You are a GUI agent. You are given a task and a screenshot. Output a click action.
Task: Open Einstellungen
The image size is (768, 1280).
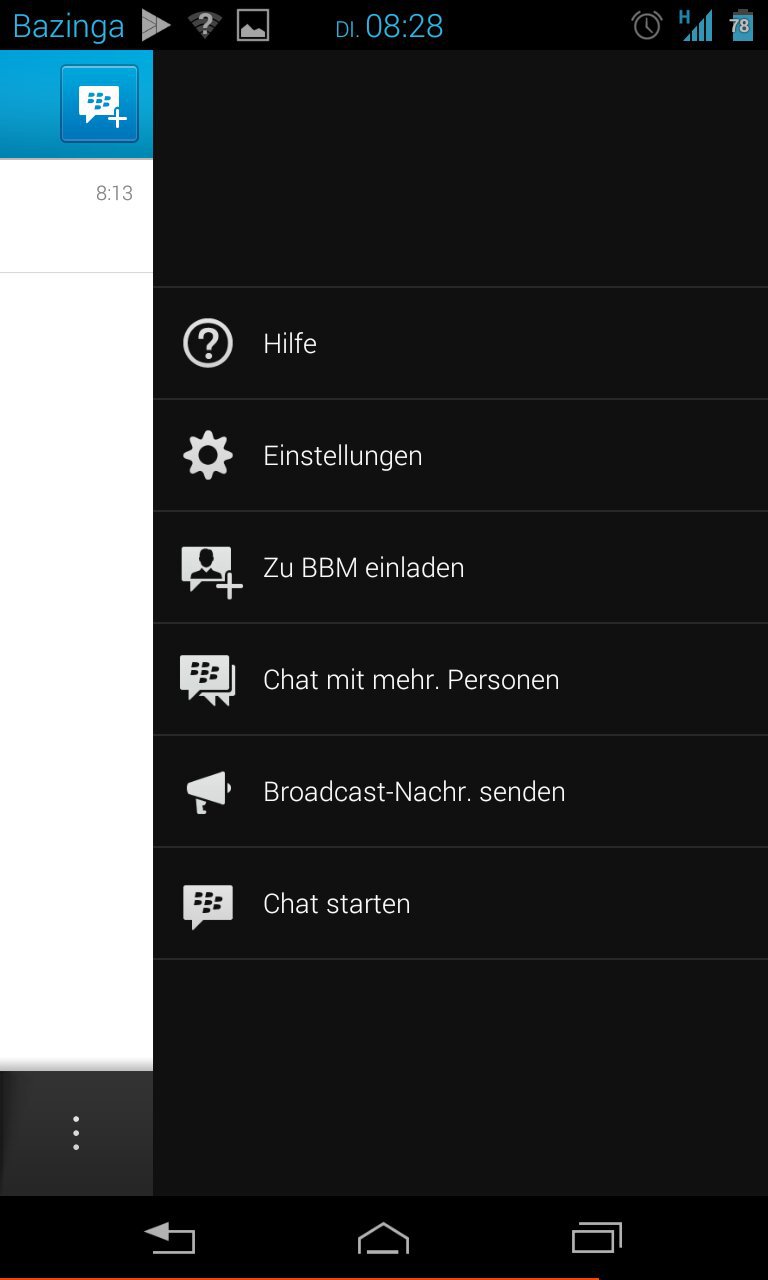coord(460,455)
